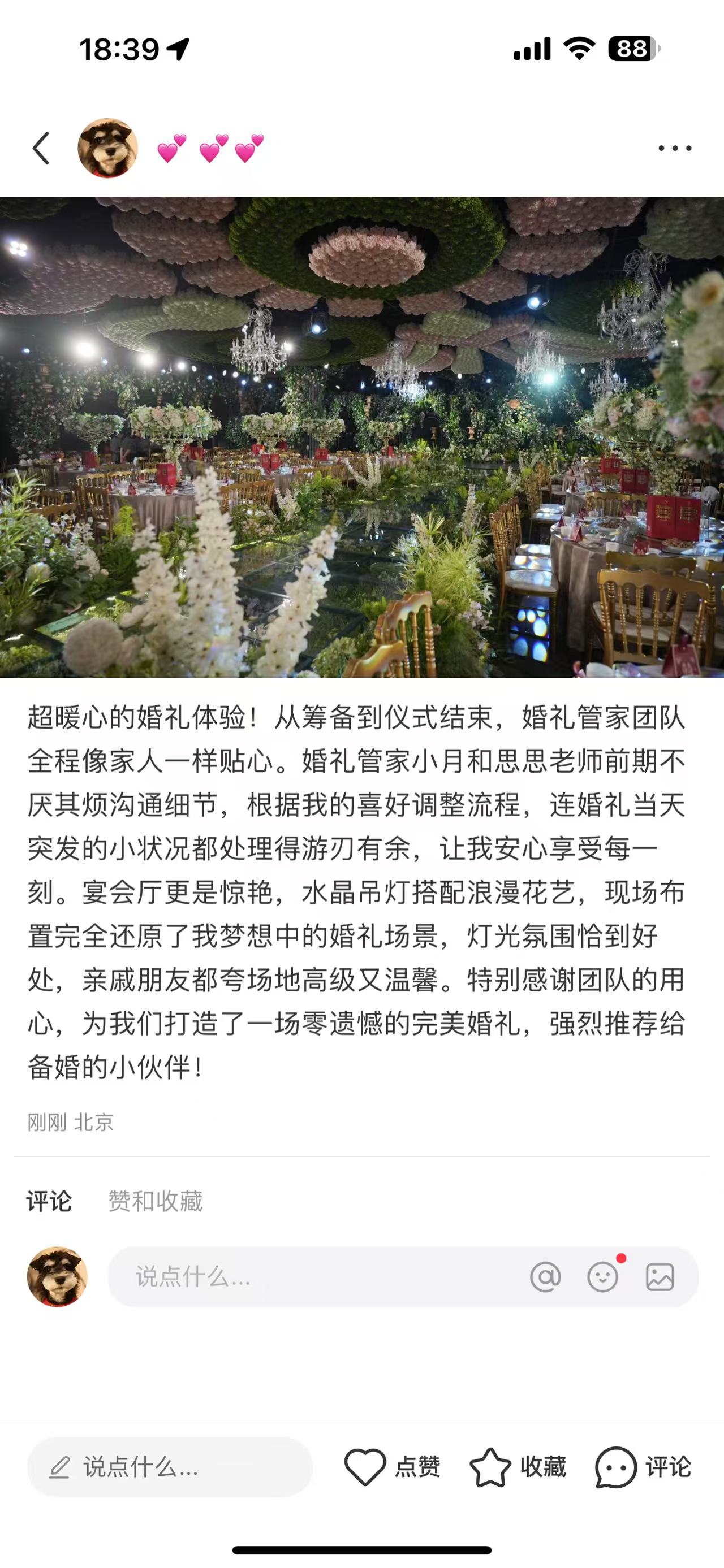Save the post with 收藏 star

pos(518,1467)
